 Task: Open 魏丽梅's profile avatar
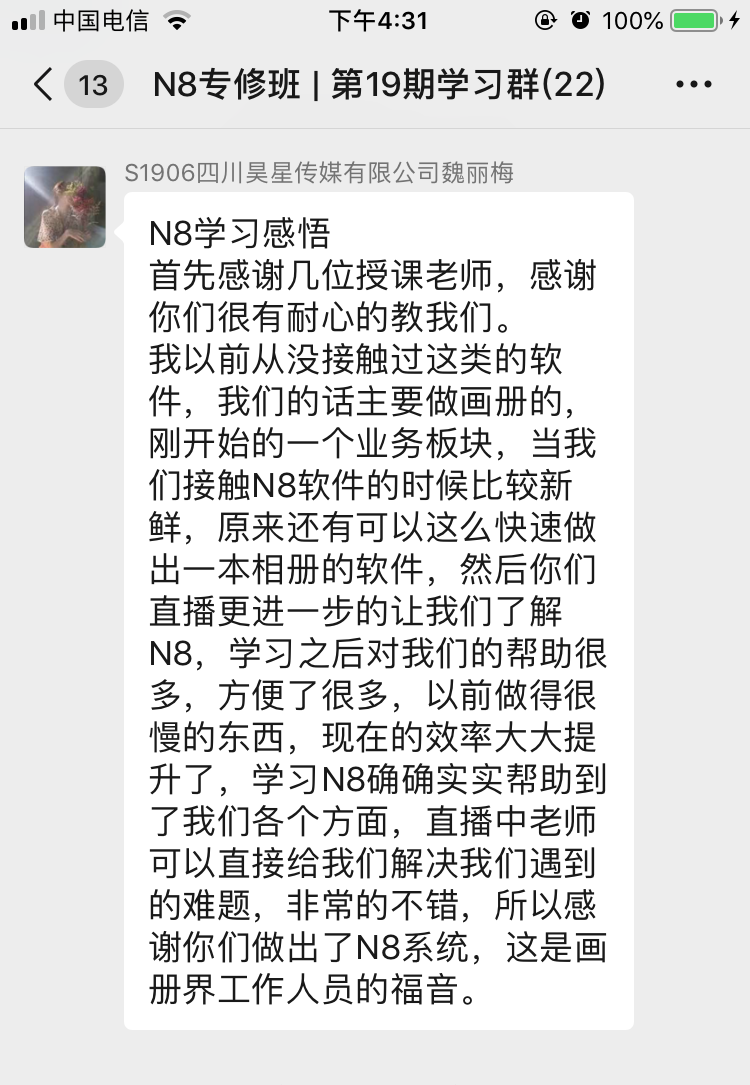[65, 207]
